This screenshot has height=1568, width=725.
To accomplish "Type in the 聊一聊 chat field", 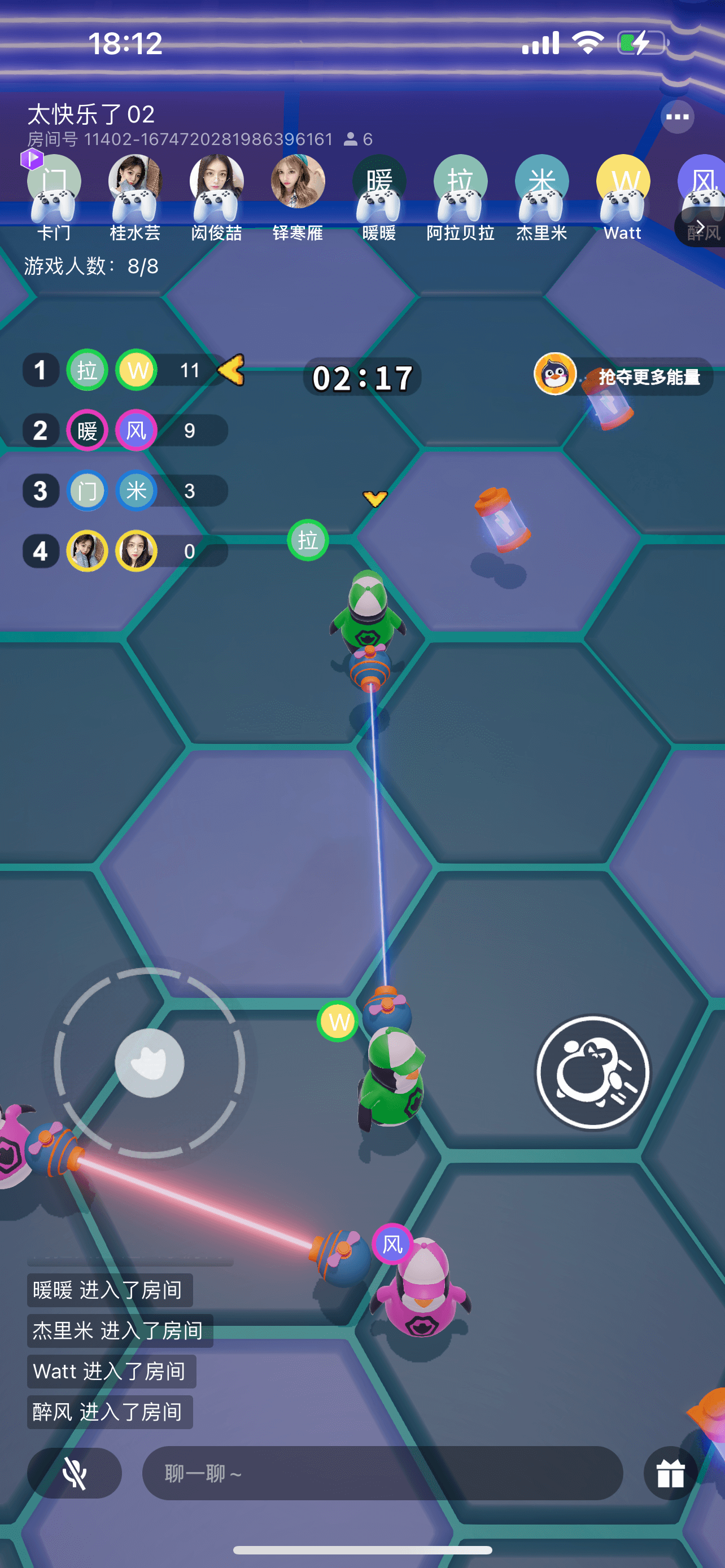I will coord(382,1473).
